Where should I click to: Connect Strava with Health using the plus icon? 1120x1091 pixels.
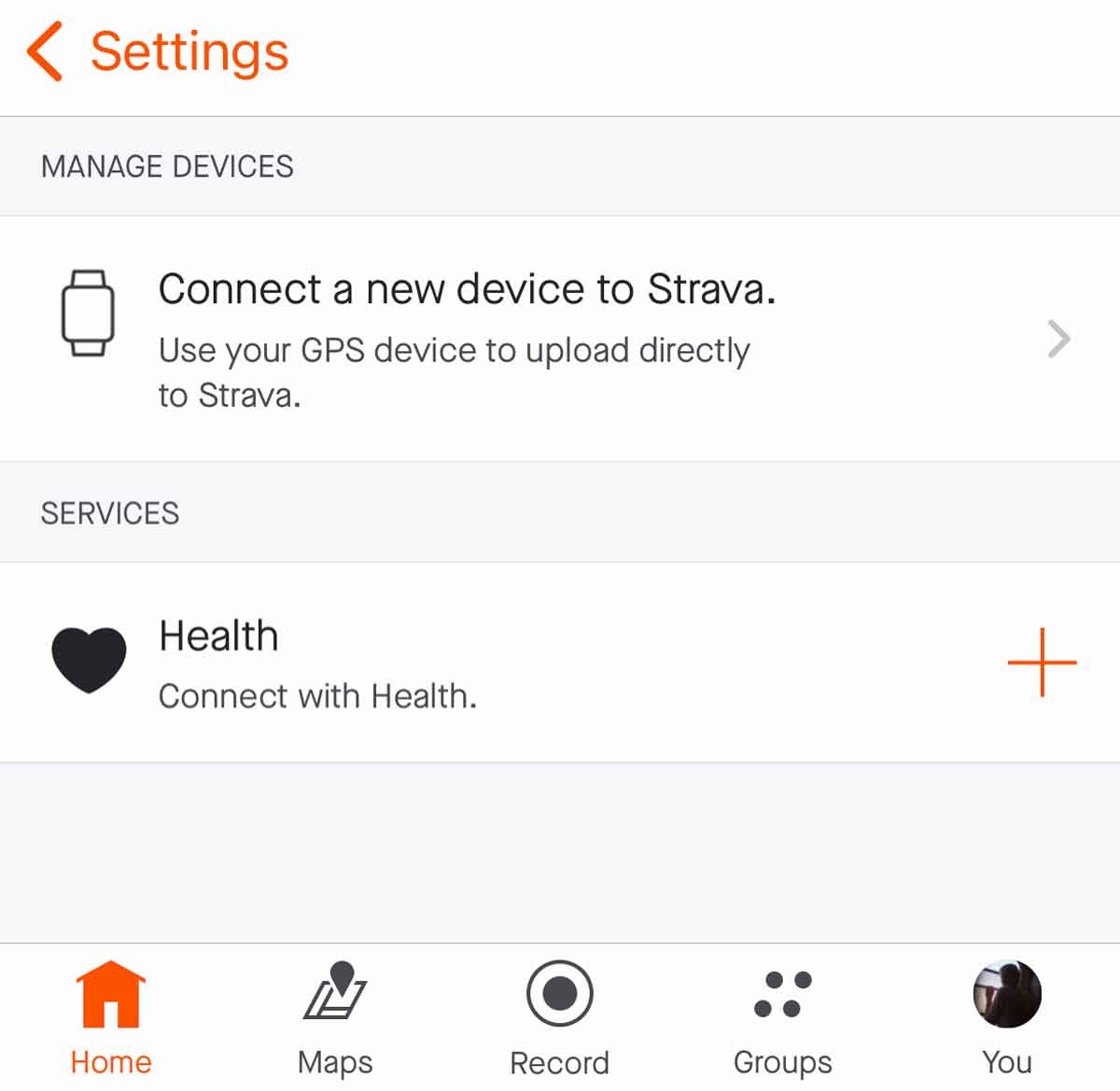1042,663
